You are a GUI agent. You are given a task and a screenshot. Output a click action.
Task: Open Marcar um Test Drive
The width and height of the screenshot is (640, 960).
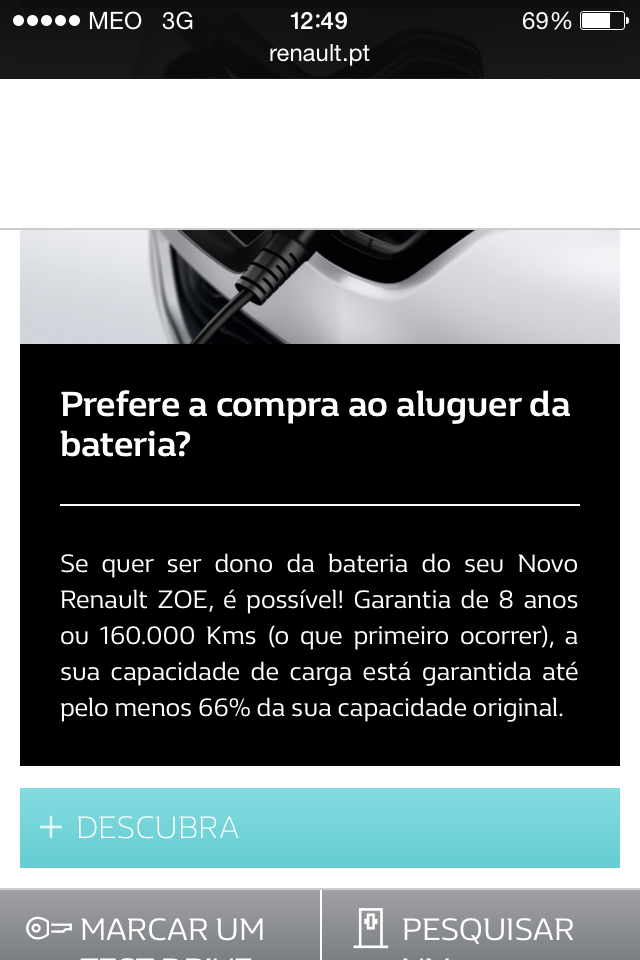(x=160, y=930)
